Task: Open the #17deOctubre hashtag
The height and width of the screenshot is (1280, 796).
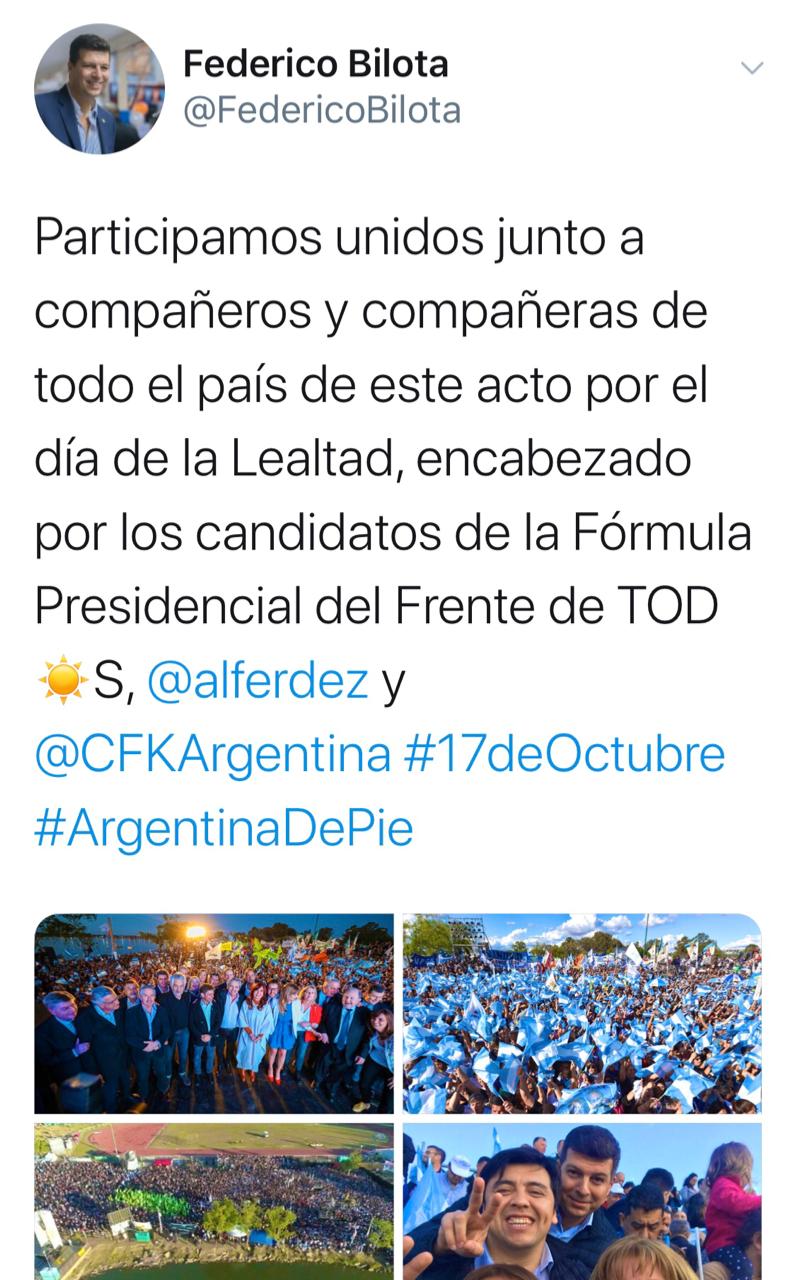Action: (564, 754)
